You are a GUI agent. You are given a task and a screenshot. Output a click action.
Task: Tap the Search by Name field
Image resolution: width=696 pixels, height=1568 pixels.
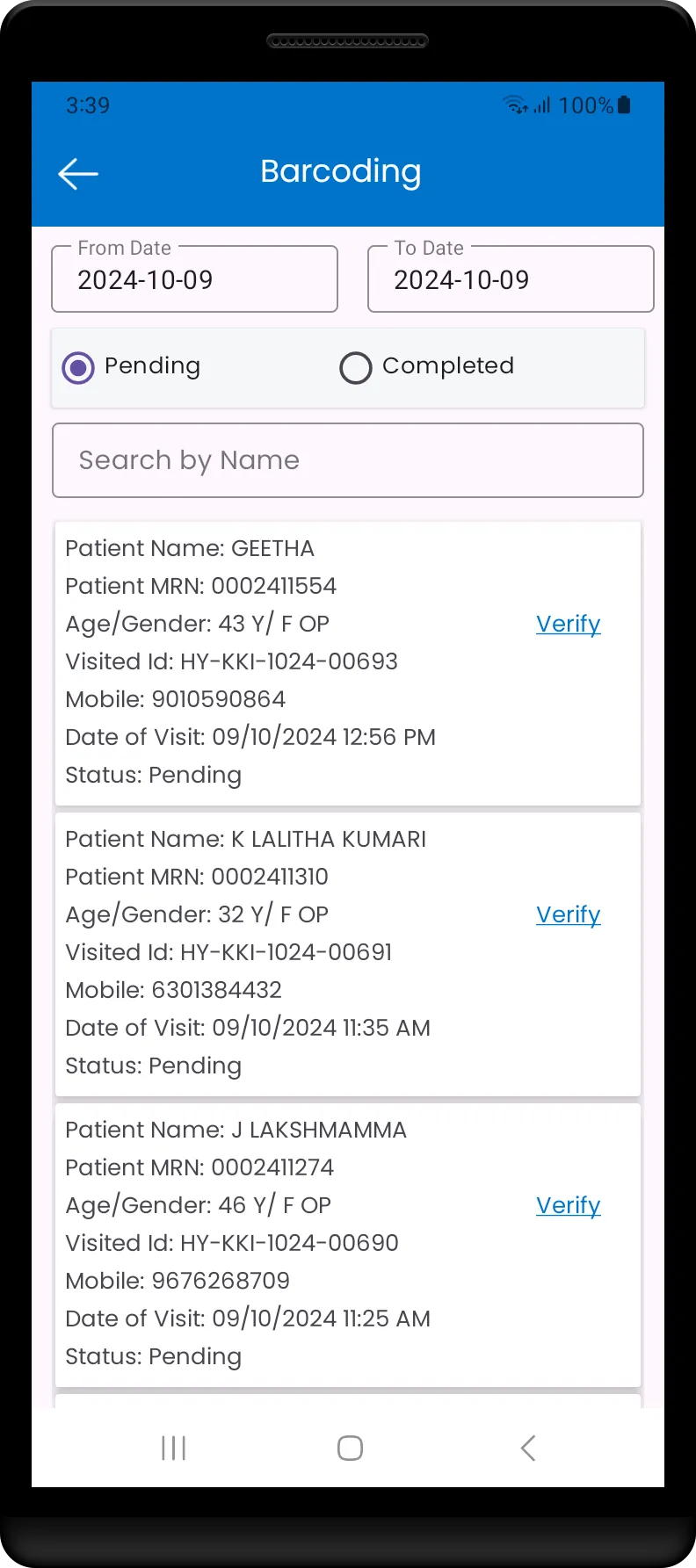(348, 459)
